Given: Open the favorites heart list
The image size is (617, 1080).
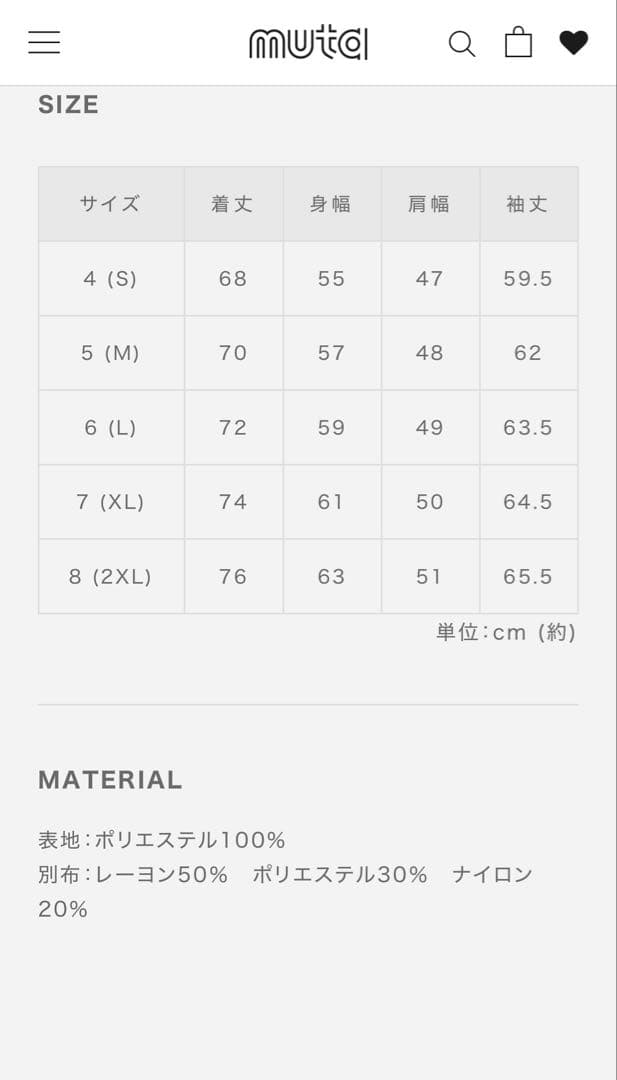Looking at the screenshot, I should tap(573, 42).
